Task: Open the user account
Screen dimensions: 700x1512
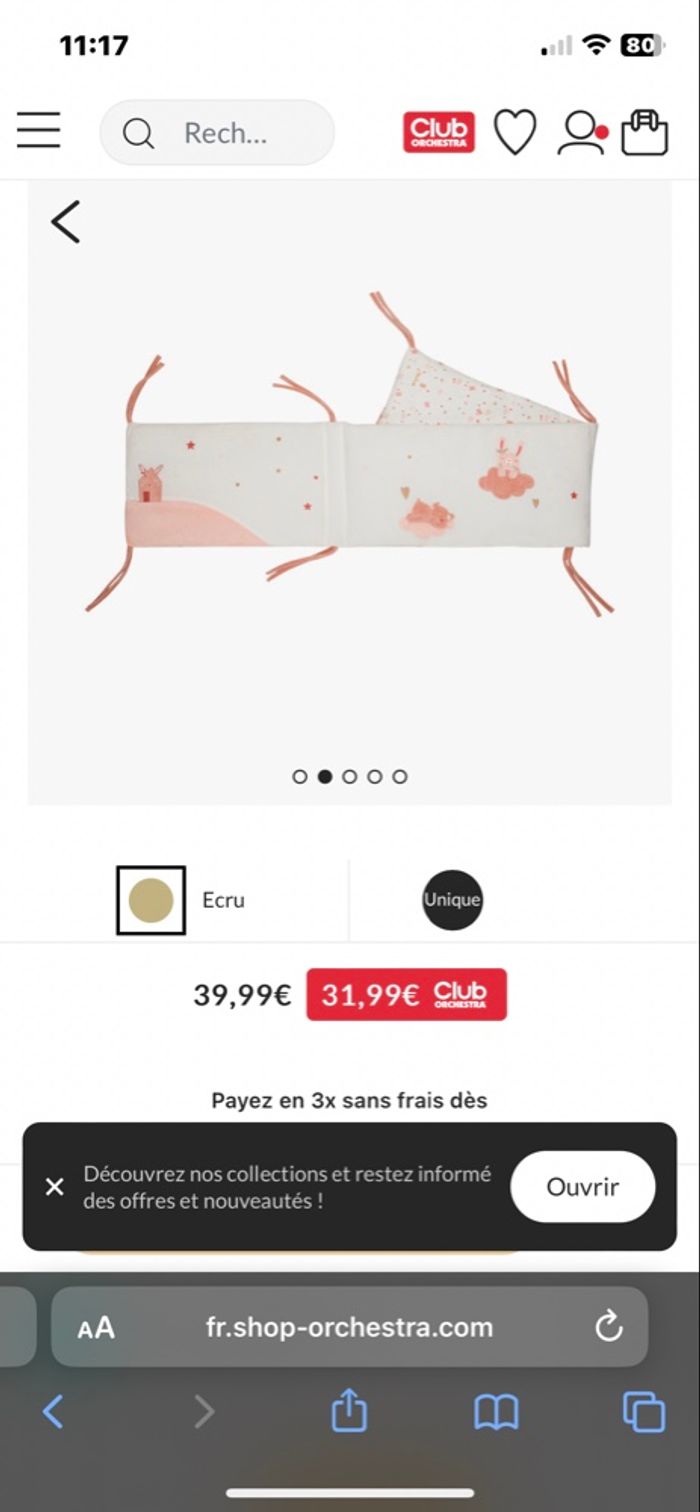Action: point(581,132)
